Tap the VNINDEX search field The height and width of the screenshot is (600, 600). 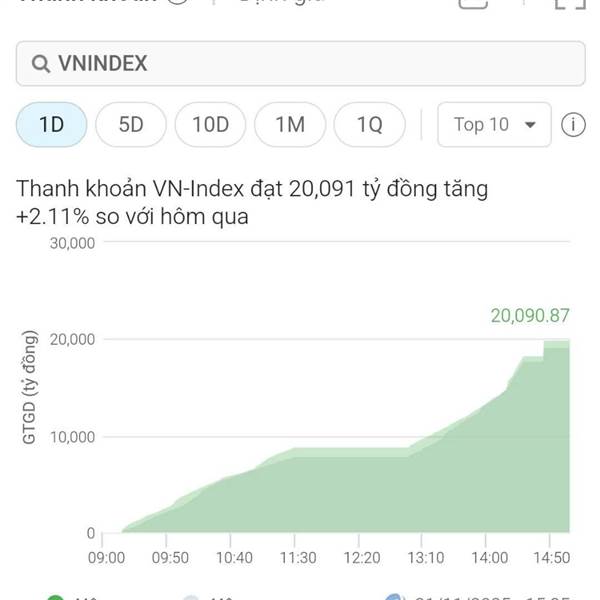[x=300, y=64]
